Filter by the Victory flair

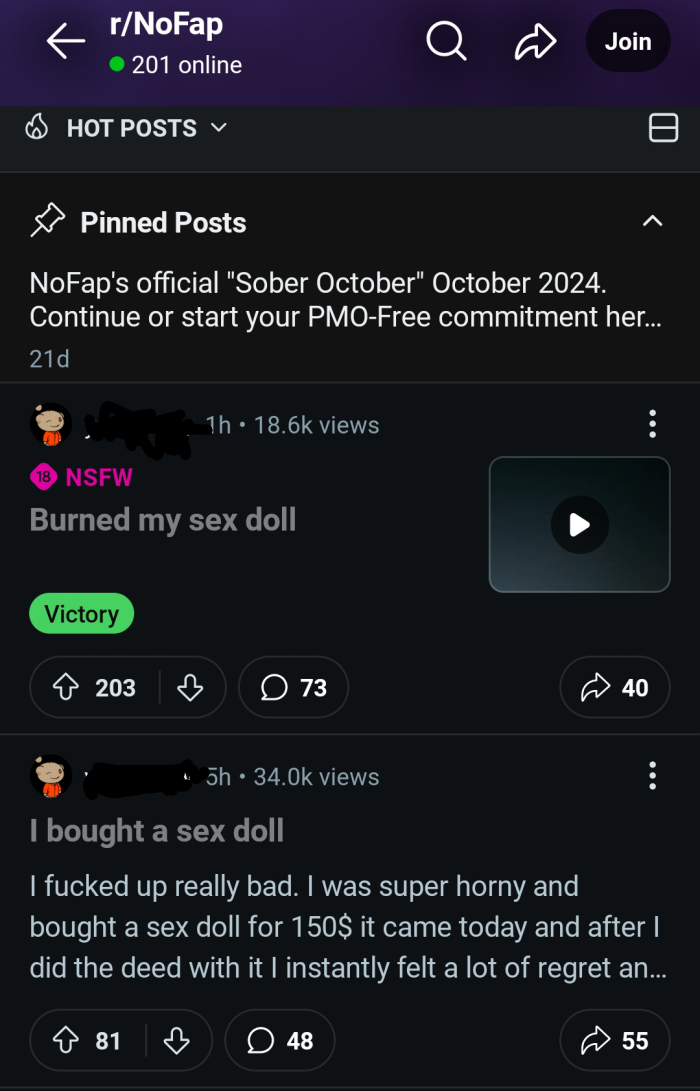pyautogui.click(x=81, y=614)
